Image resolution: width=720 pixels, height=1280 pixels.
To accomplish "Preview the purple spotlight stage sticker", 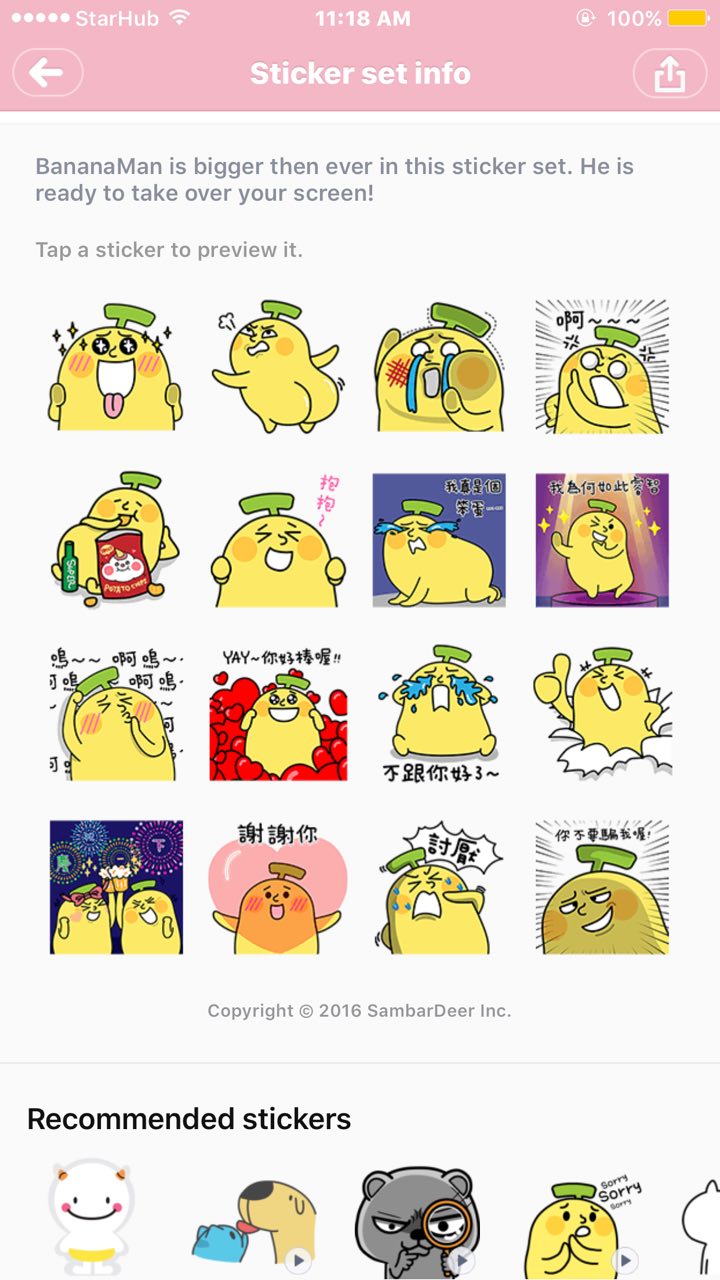I will [x=602, y=540].
